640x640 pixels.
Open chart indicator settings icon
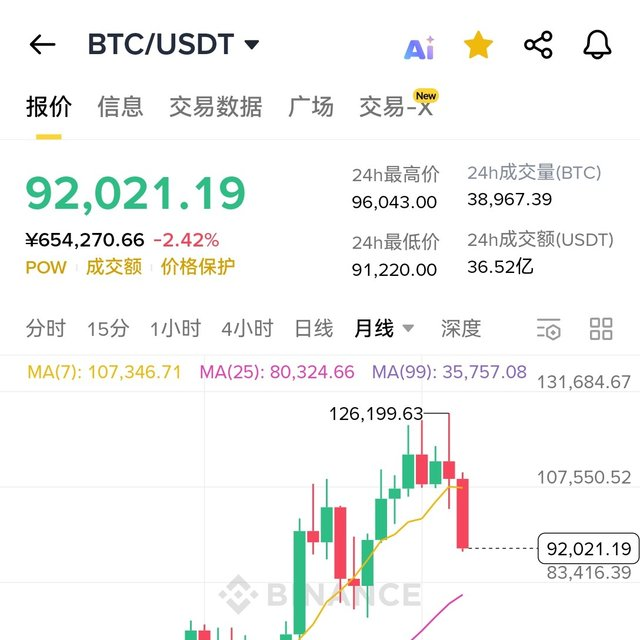[548, 328]
